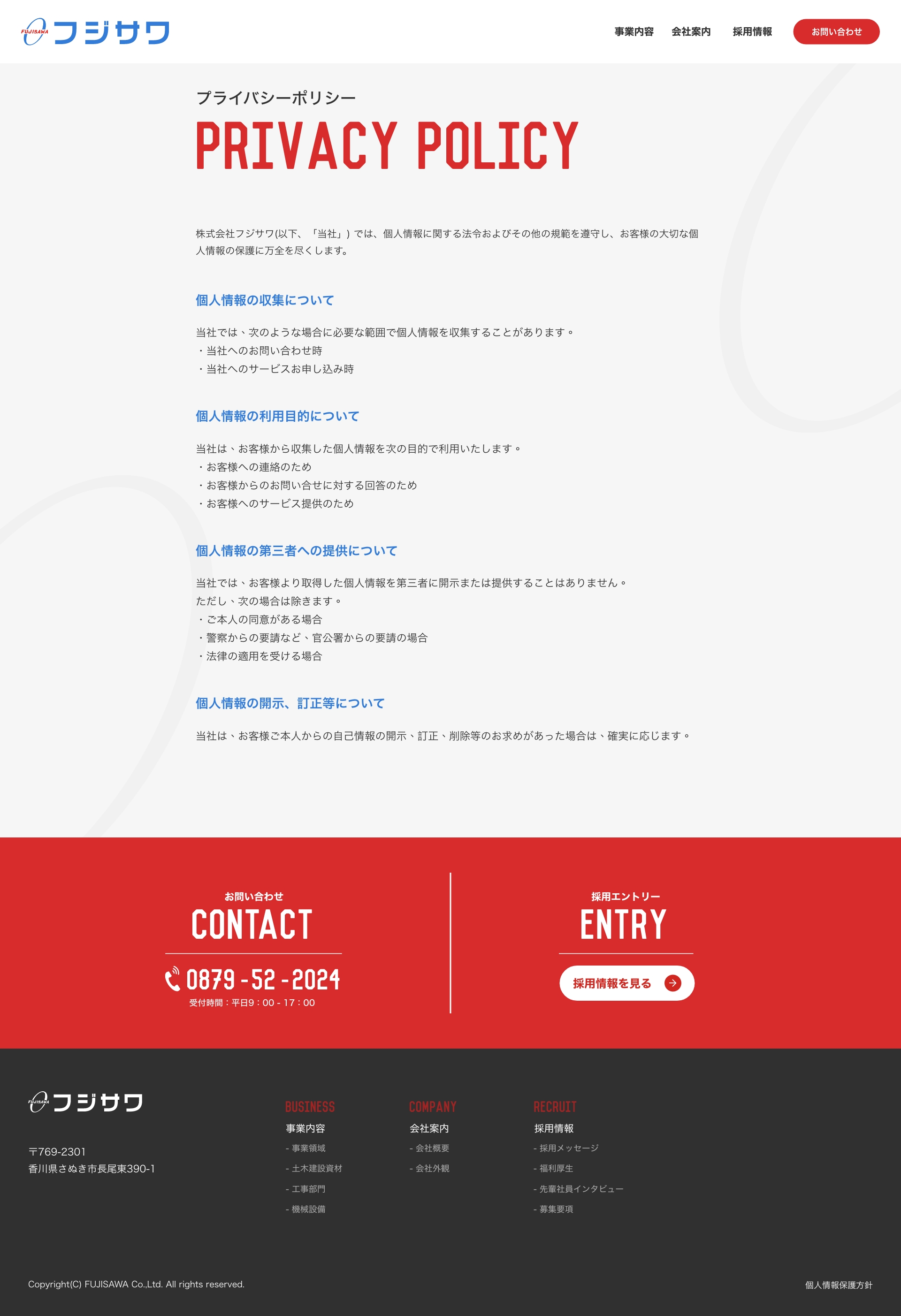Screen dimensions: 901x1316
Task: Open footer link 会社概要
Action: coord(432,1148)
